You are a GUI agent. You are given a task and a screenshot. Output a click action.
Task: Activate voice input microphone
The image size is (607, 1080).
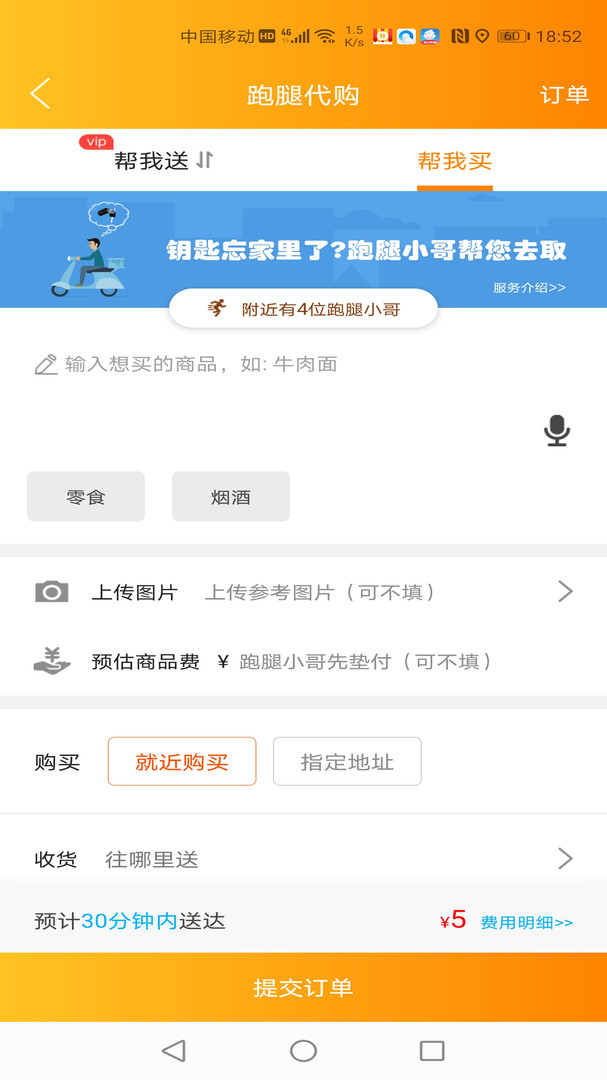(557, 430)
